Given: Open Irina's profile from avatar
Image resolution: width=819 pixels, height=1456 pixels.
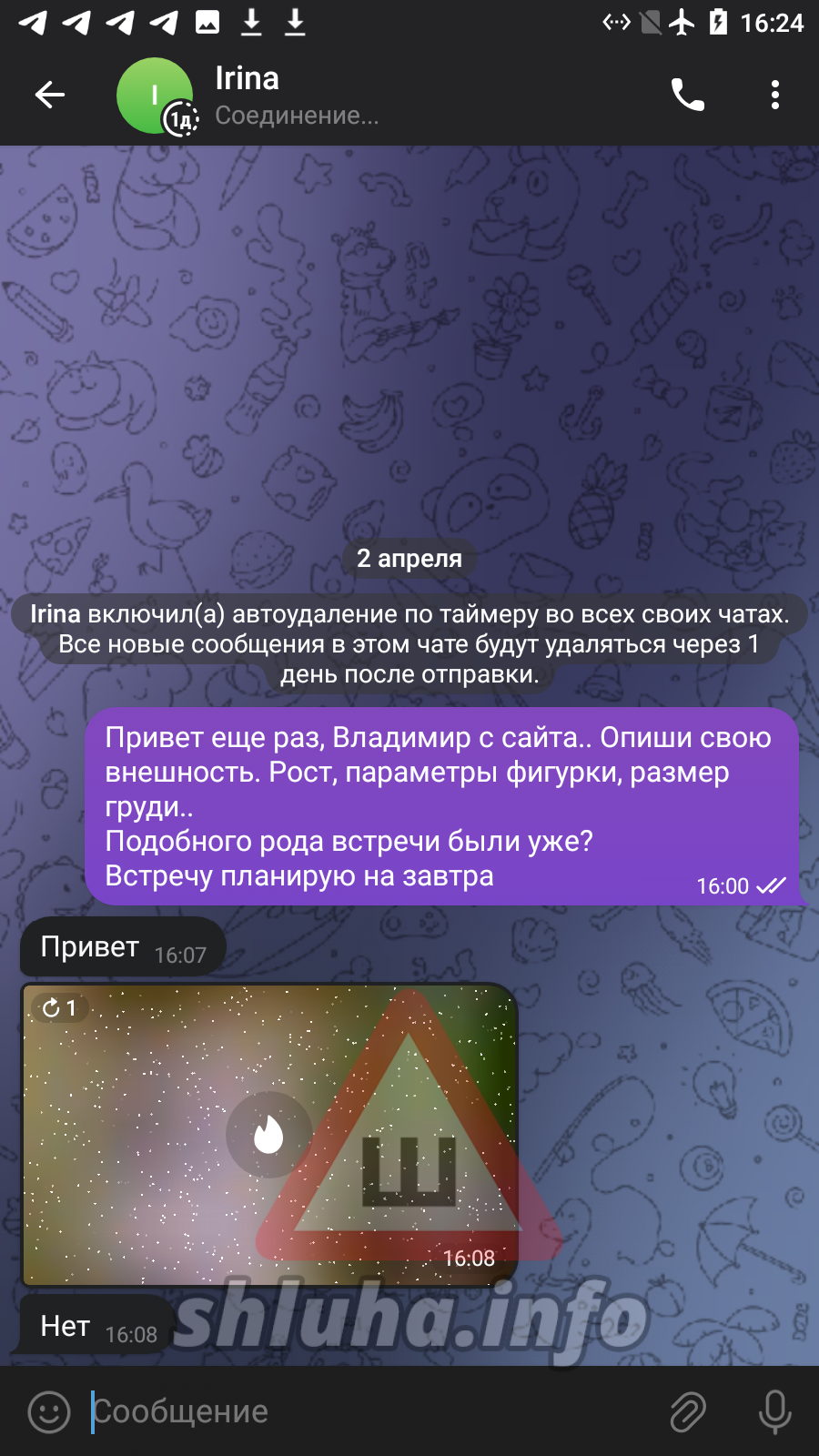Looking at the screenshot, I should [155, 96].
